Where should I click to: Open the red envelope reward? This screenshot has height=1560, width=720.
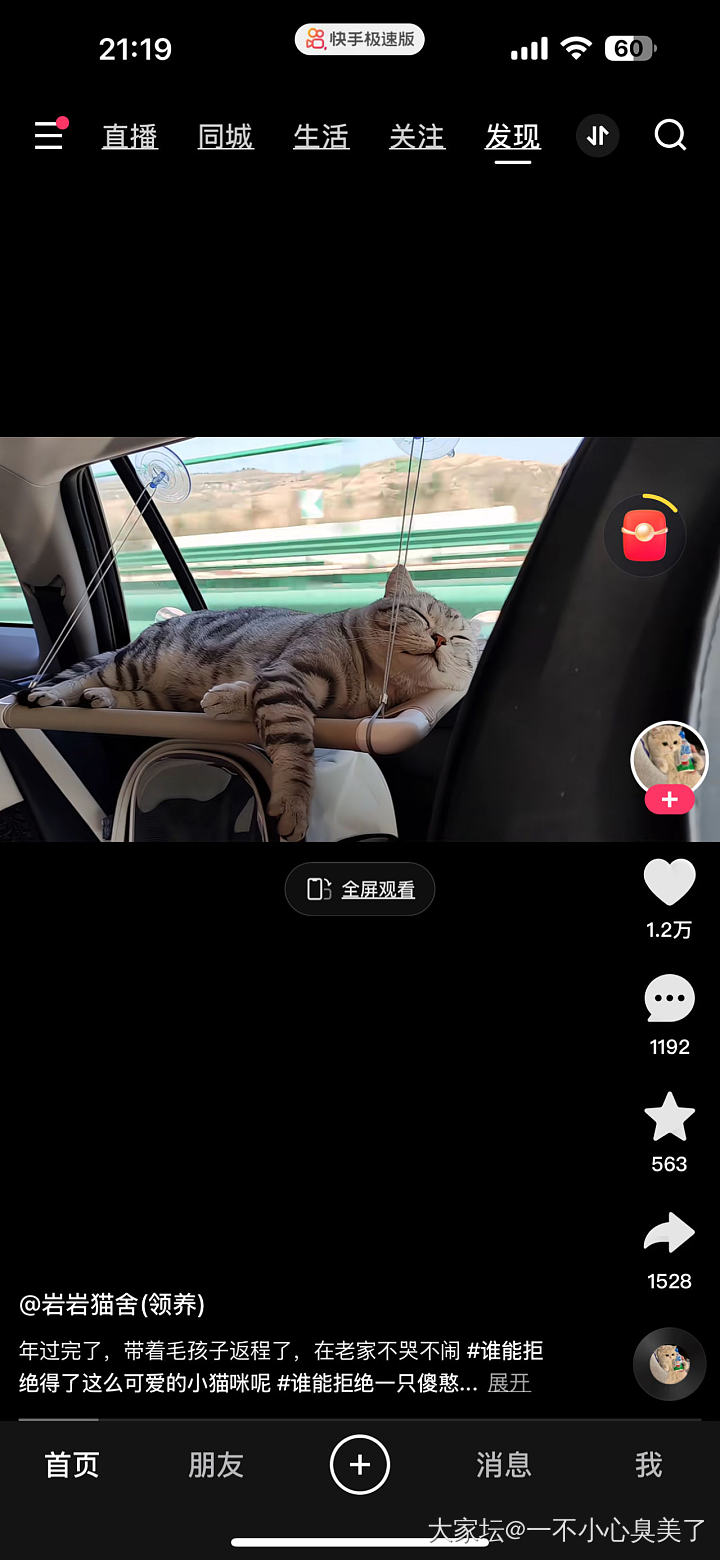[645, 535]
